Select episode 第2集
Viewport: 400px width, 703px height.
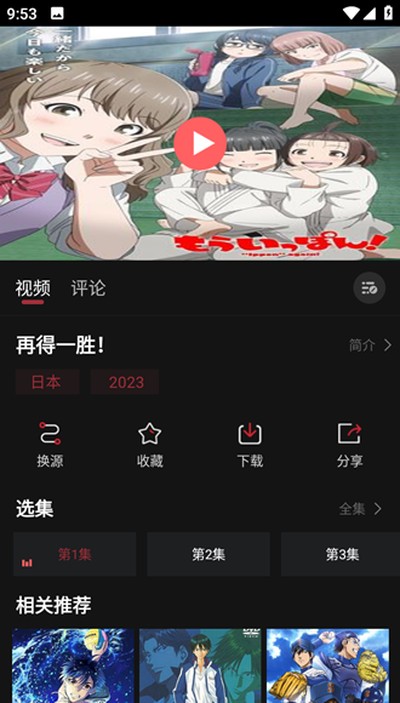click(209, 554)
